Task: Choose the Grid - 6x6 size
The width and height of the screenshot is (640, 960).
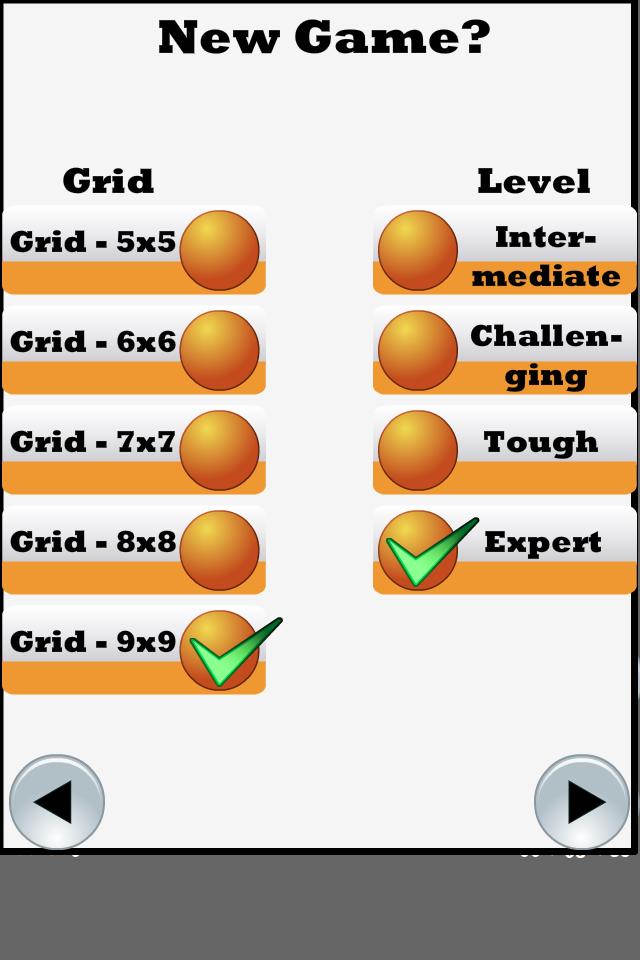Action: [x=134, y=350]
